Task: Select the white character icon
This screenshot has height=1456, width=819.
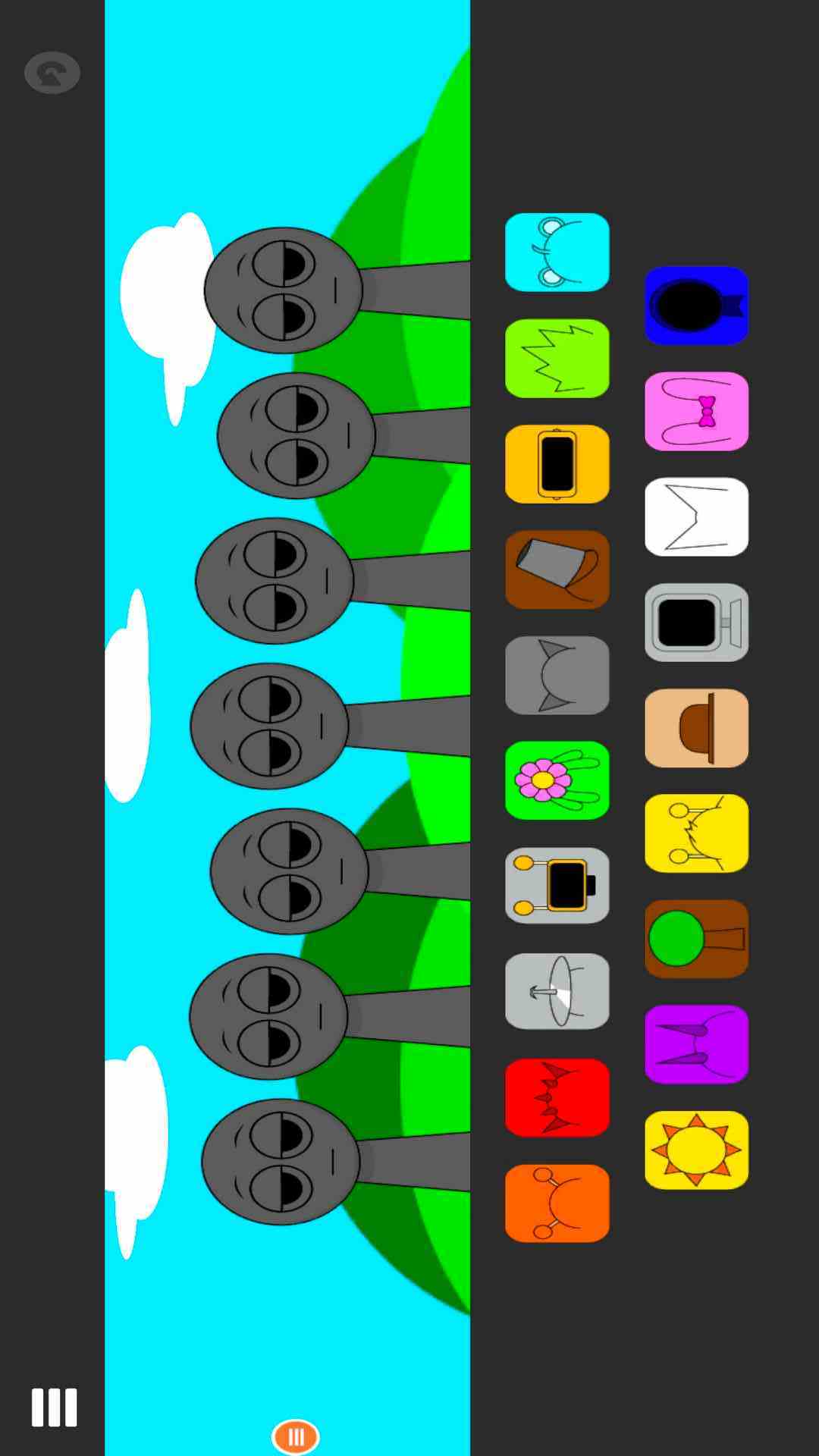Action: 696,516
